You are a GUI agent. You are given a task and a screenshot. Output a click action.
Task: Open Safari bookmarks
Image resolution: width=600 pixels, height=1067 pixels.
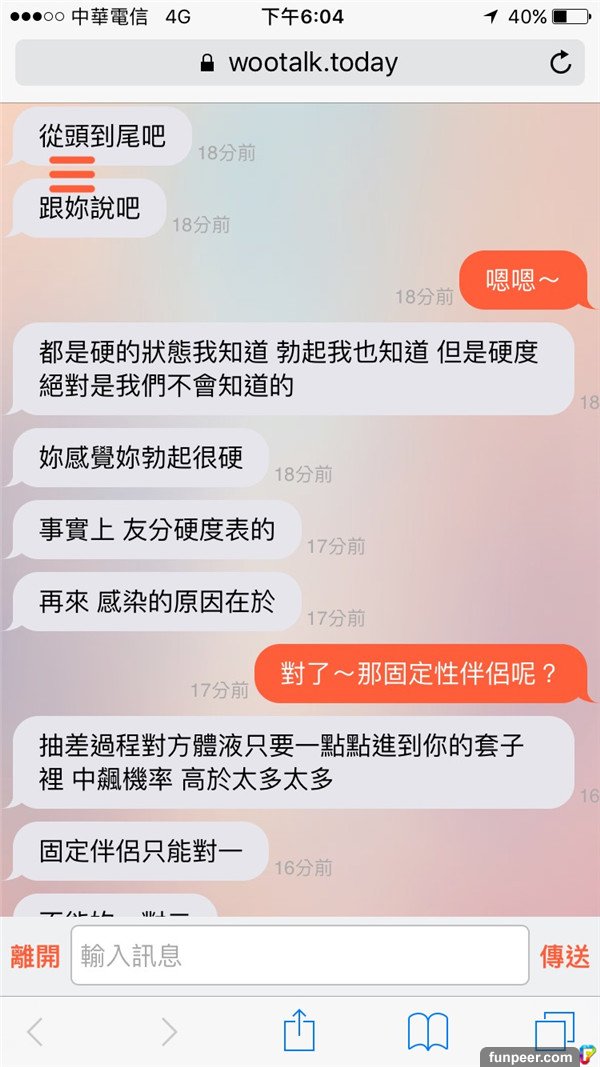[428, 1031]
